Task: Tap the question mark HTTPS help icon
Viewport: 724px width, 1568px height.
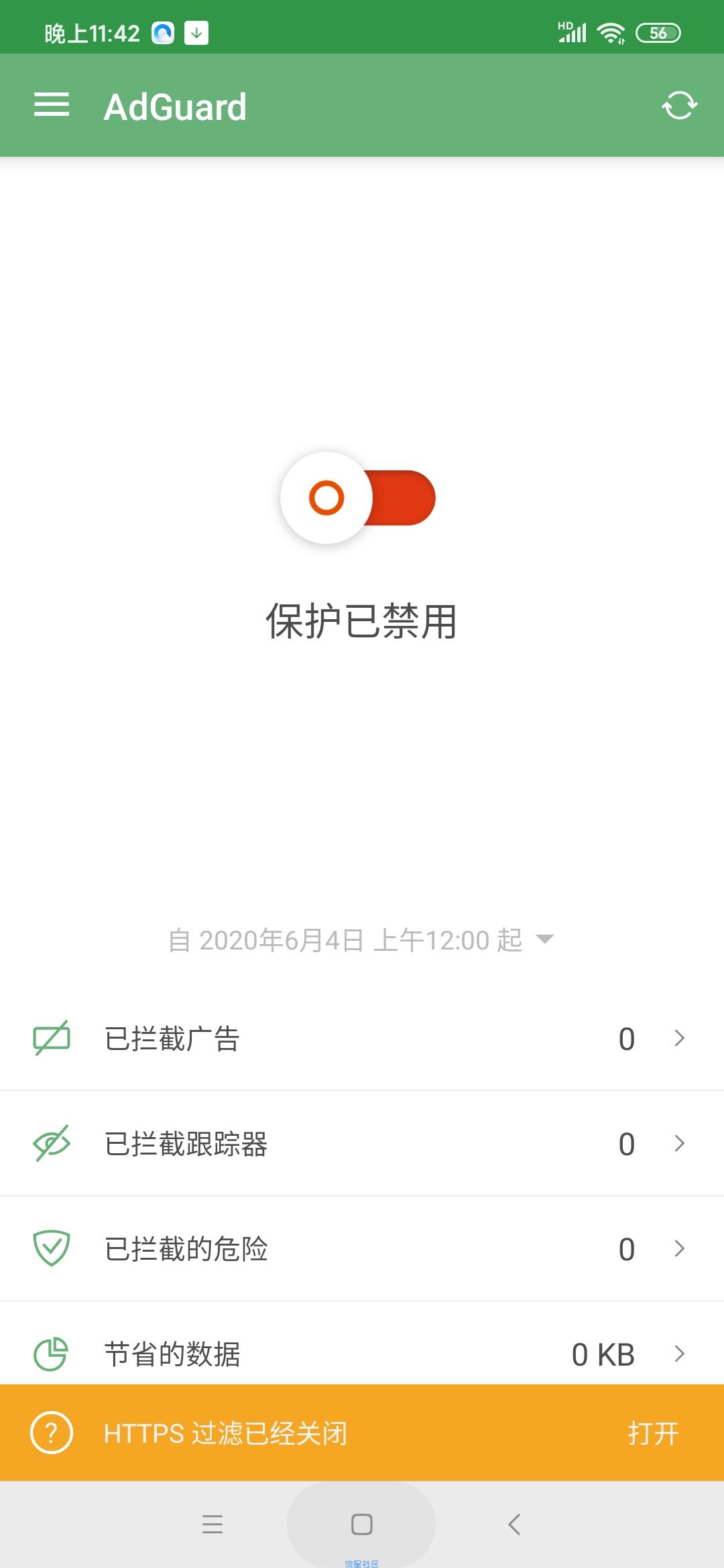Action: pyautogui.click(x=52, y=1433)
